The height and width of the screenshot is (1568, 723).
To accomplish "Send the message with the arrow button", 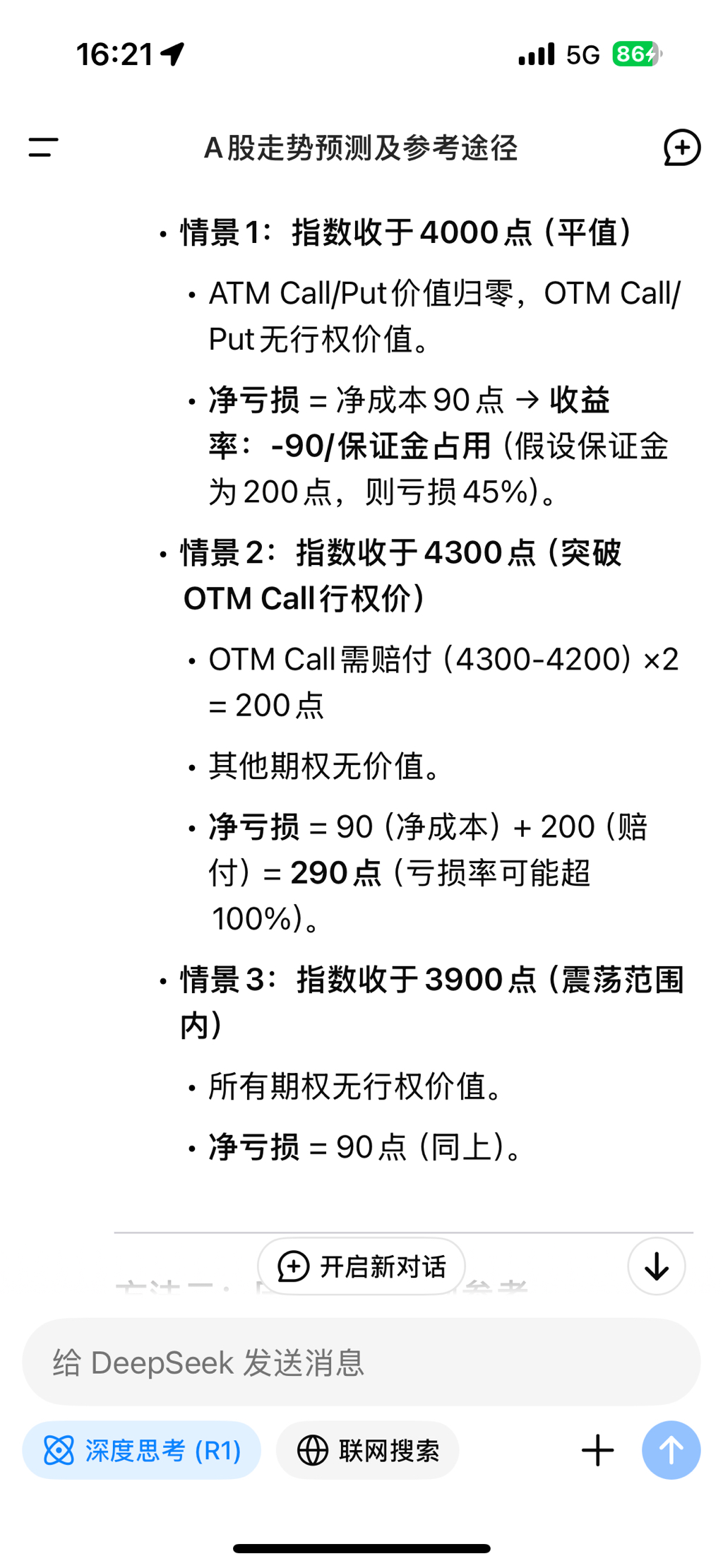I will (x=671, y=1450).
